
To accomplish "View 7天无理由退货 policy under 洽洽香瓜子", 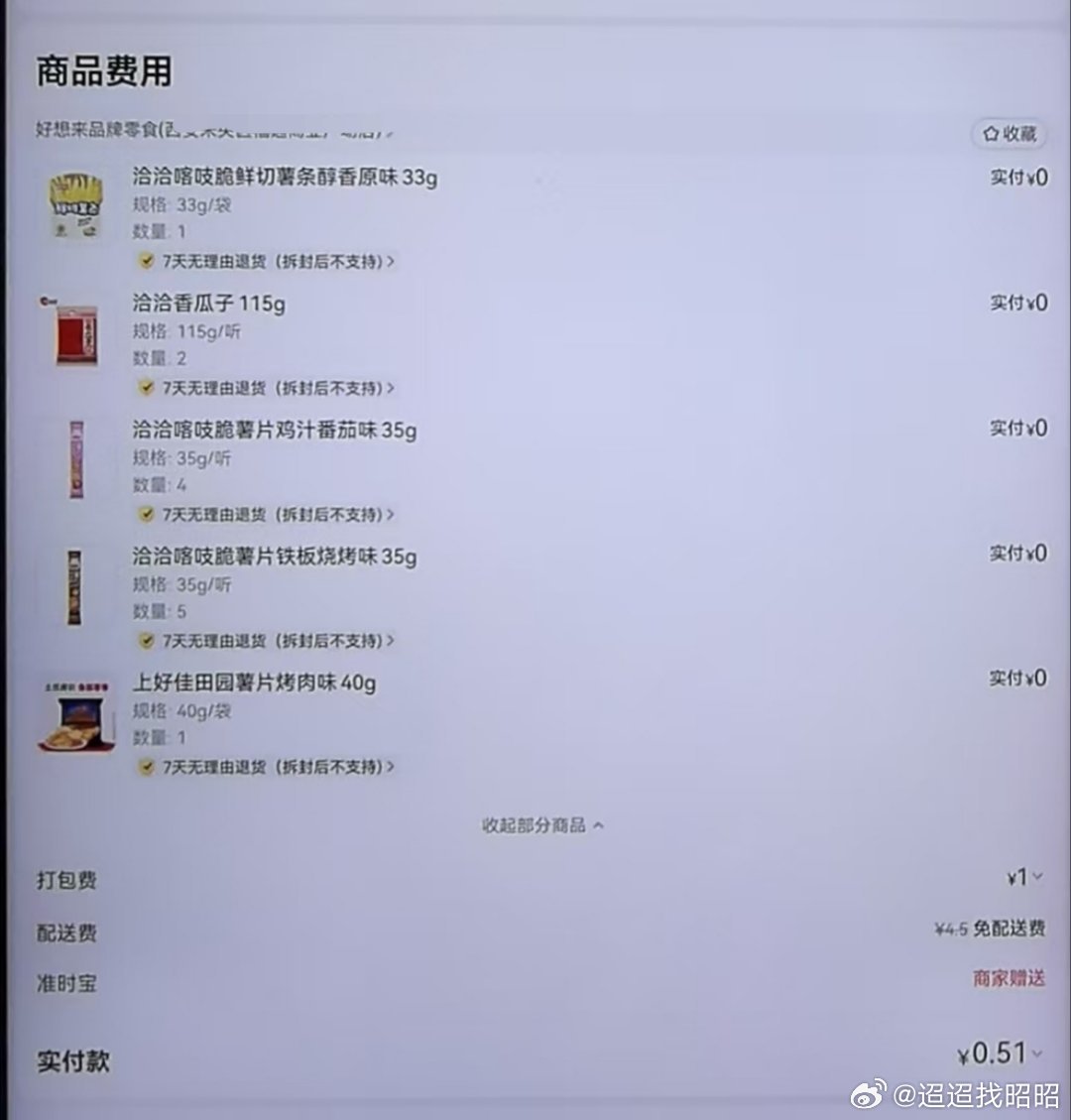I will tap(267, 388).
